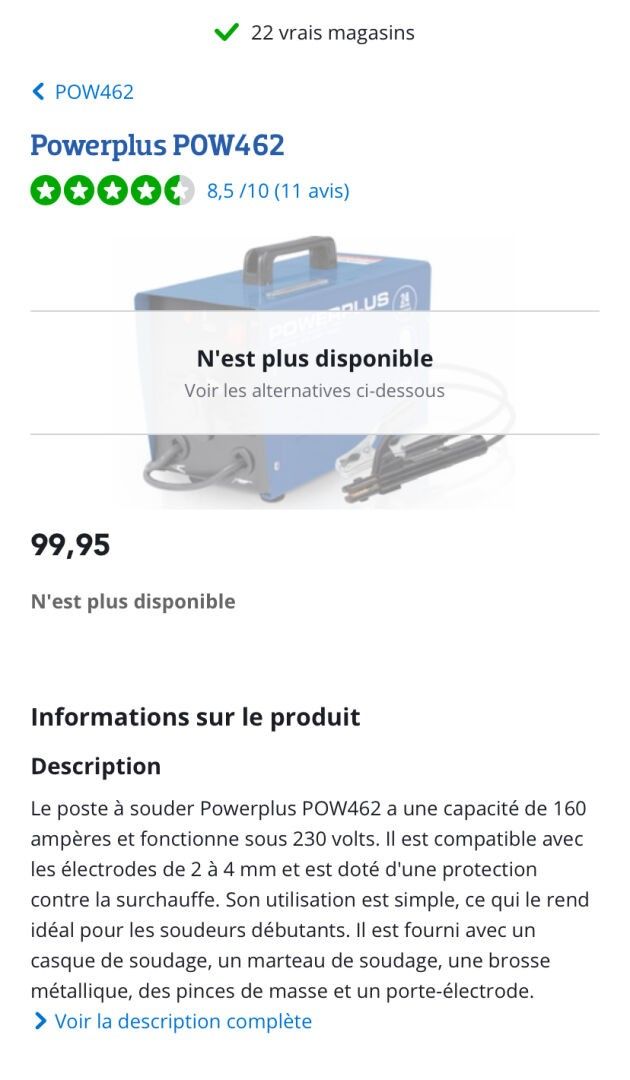The width and height of the screenshot is (630, 1080).
Task: Open the Powerplus POW462 product image
Action: (x=315, y=373)
